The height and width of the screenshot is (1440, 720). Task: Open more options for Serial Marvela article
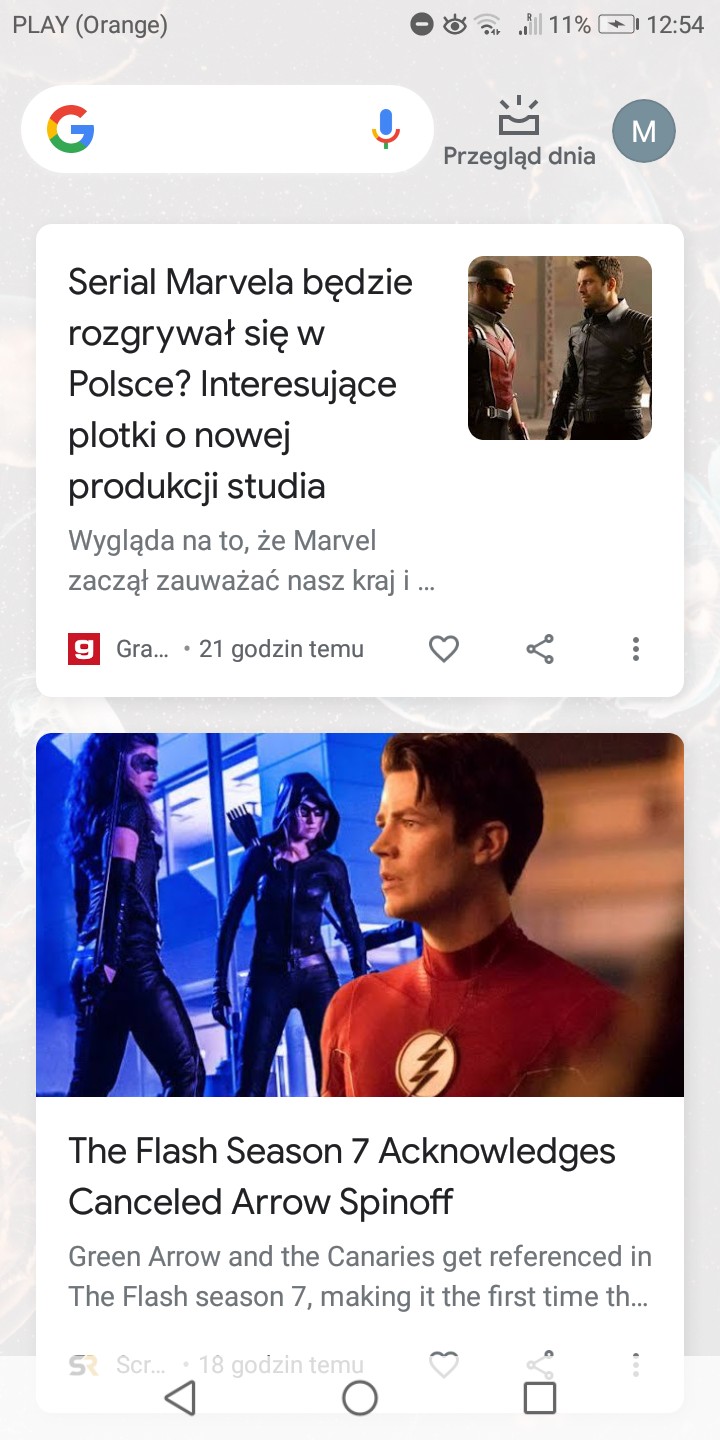[635, 650]
